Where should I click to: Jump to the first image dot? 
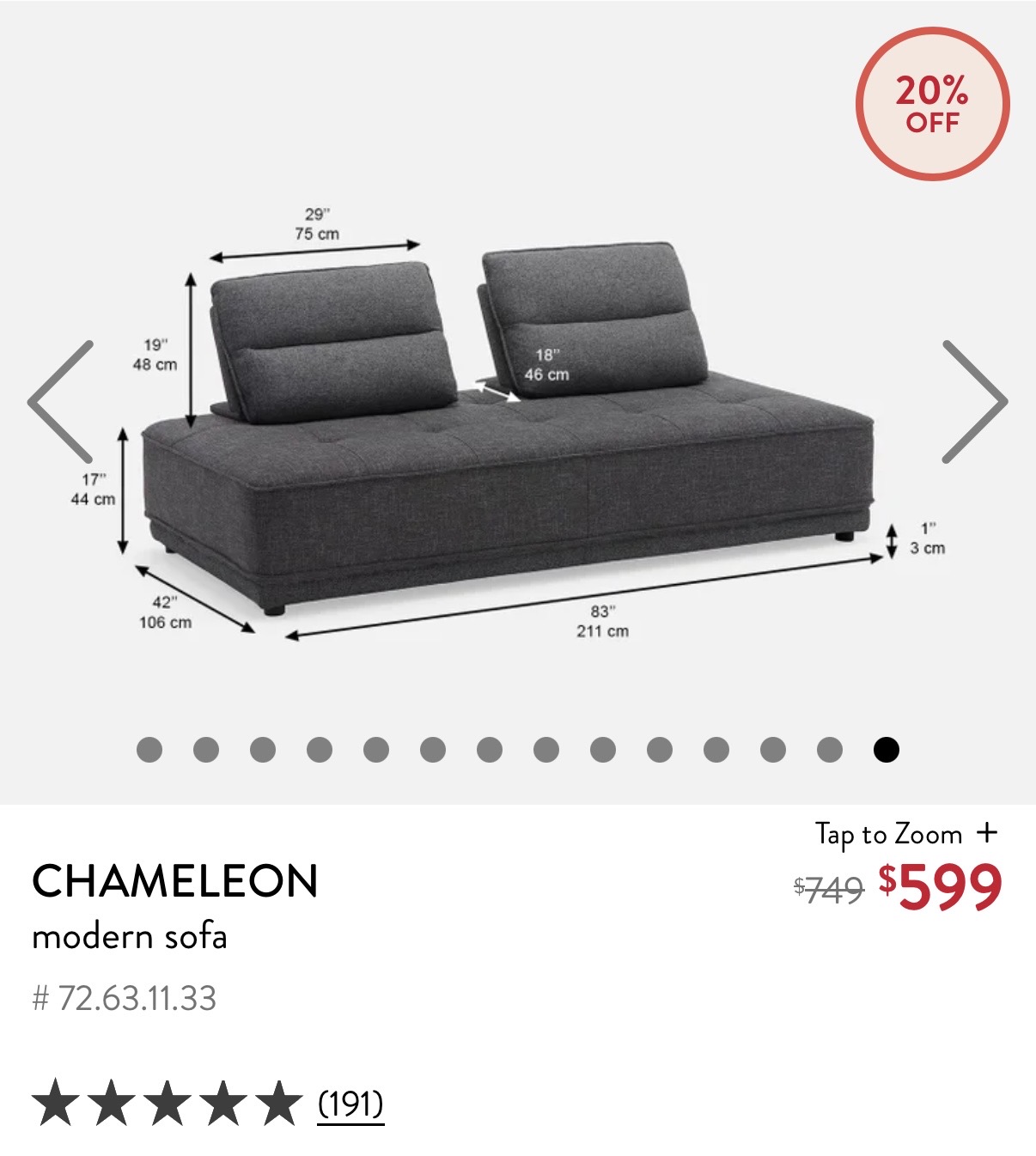149,750
